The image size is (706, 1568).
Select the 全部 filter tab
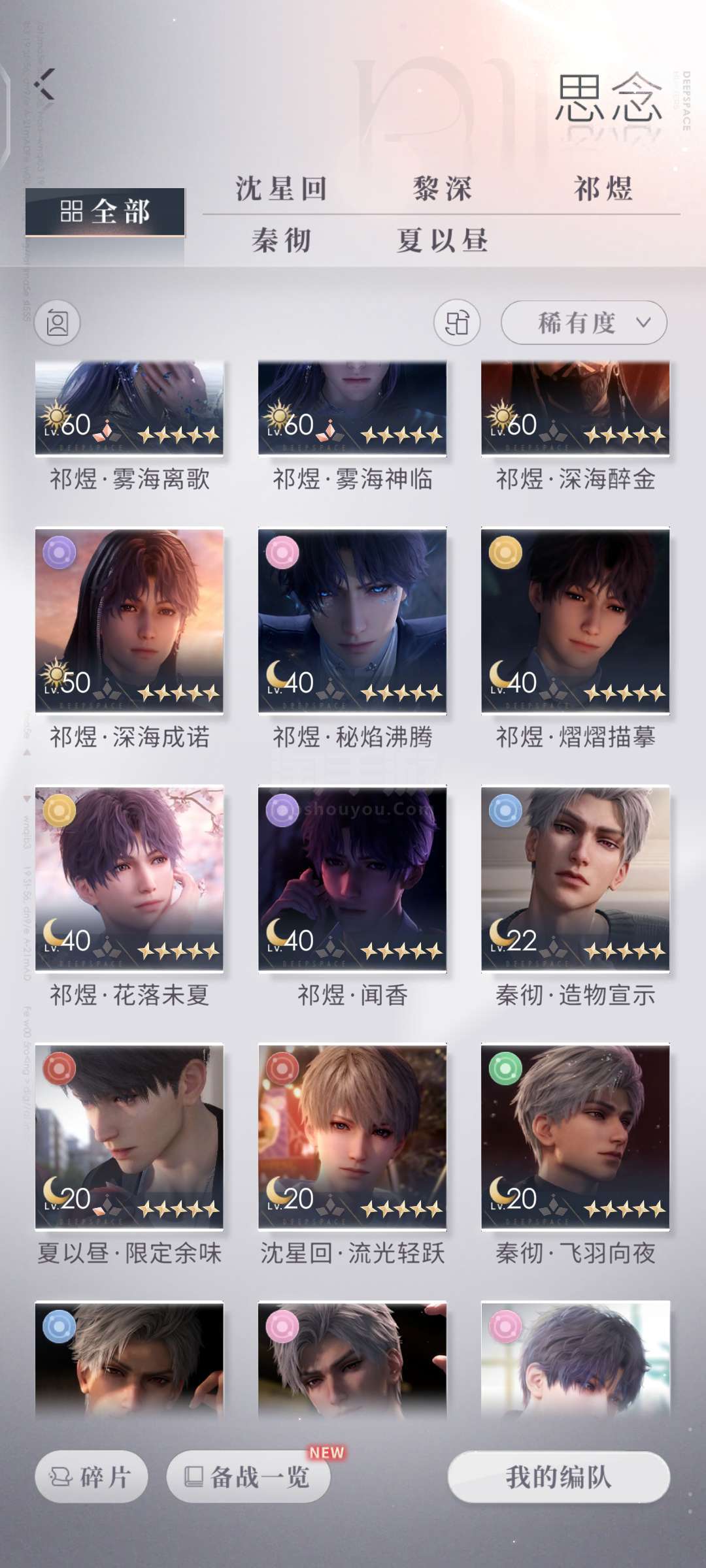point(105,212)
